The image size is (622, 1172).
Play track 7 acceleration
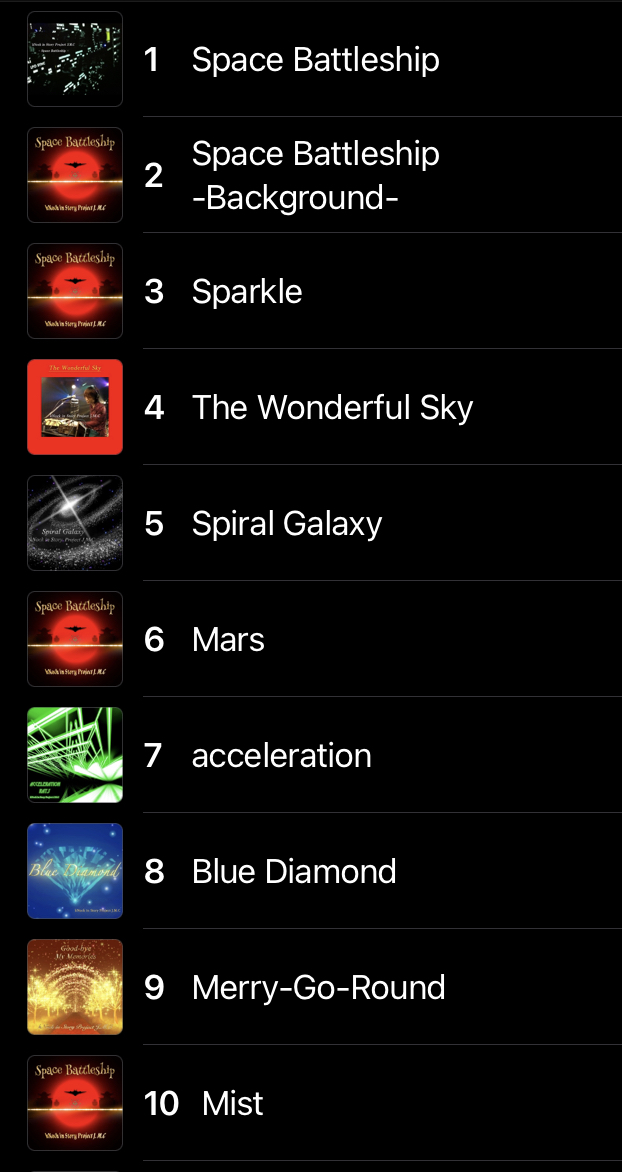[x=281, y=756]
